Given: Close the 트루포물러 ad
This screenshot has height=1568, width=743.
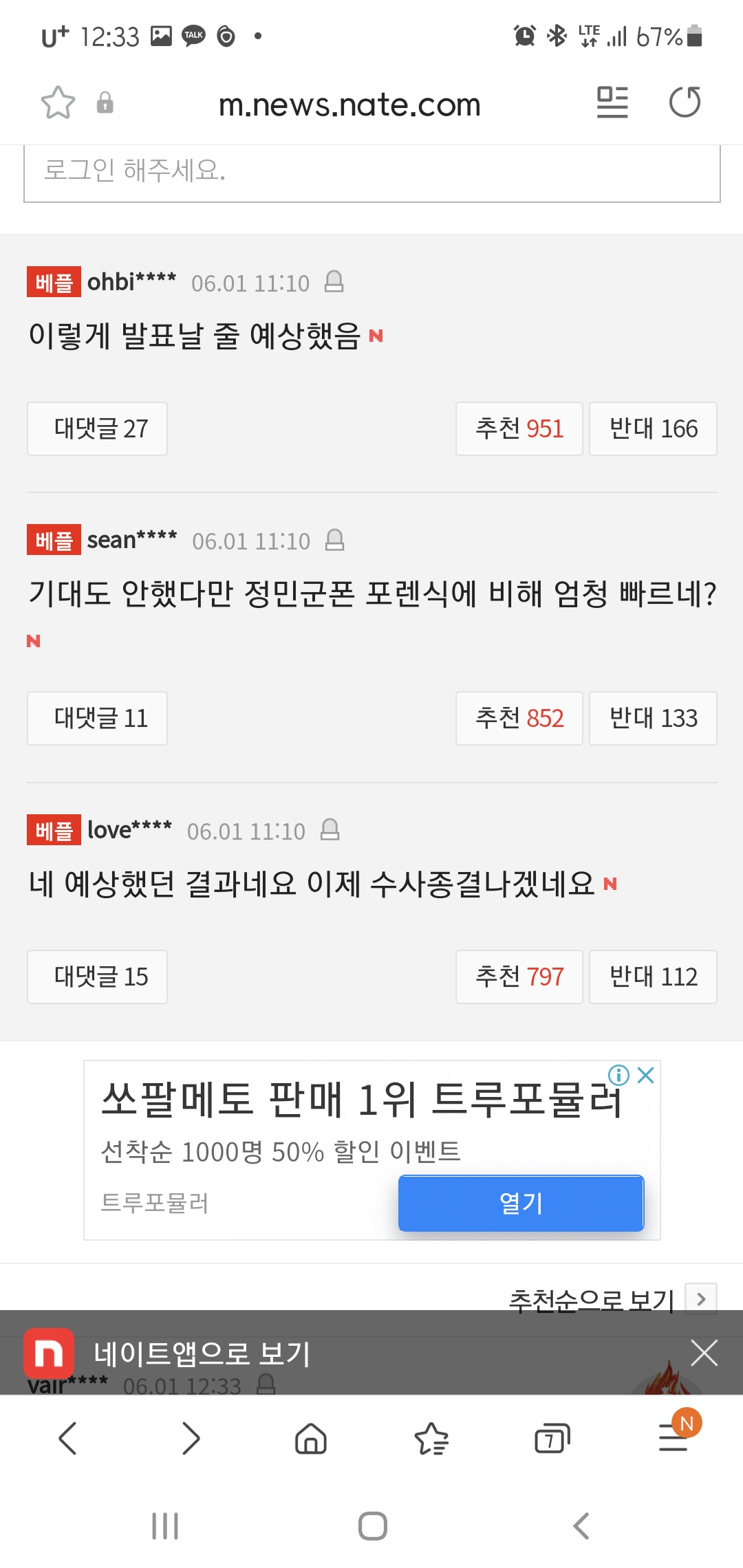Looking at the screenshot, I should point(645,1075).
